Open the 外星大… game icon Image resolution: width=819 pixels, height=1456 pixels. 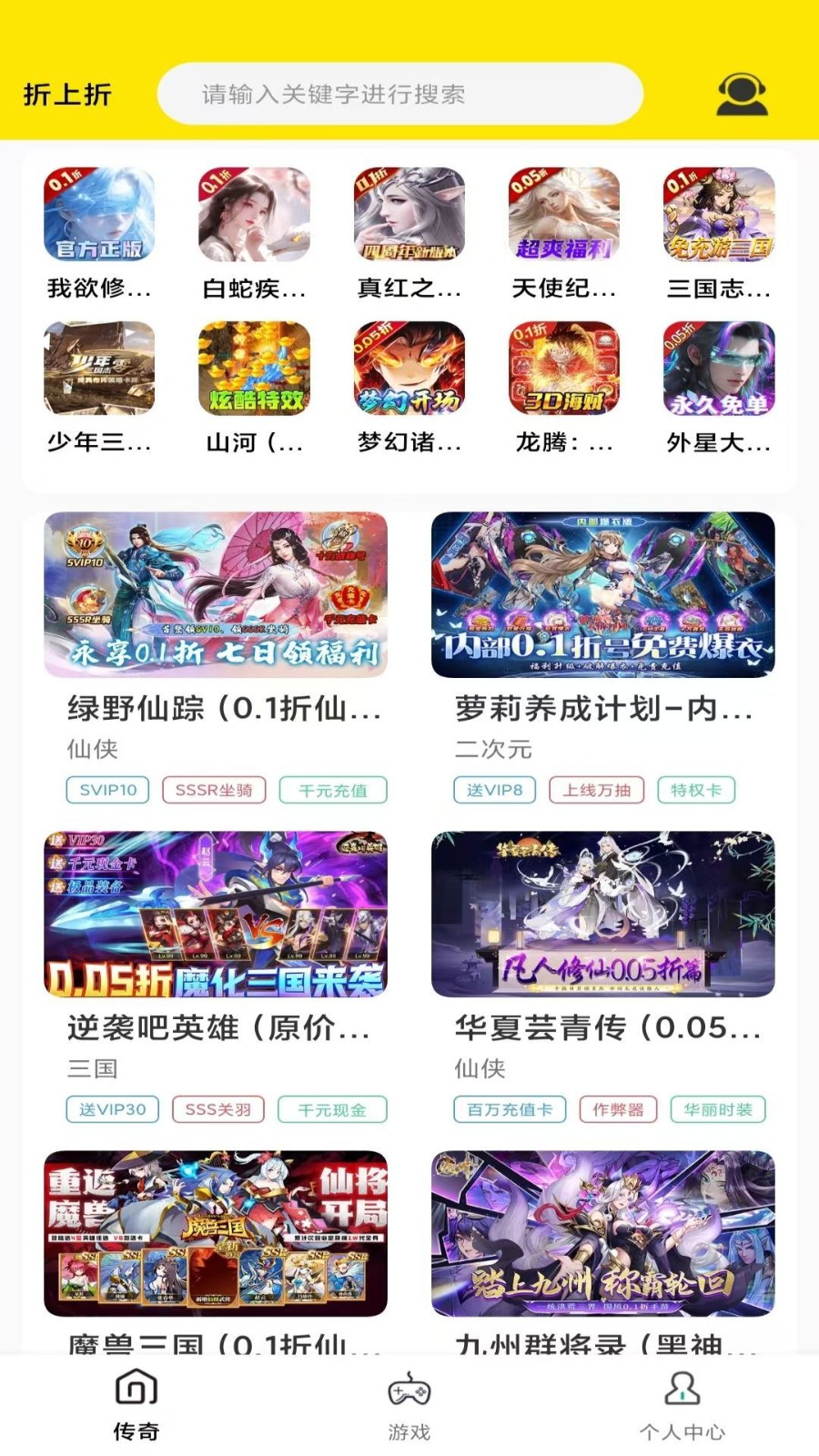point(719,369)
